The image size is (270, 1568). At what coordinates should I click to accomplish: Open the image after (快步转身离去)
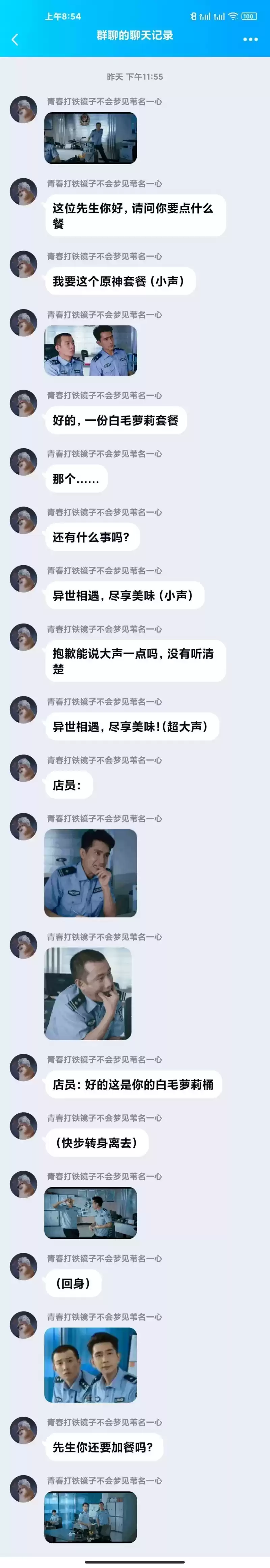[90, 1212]
